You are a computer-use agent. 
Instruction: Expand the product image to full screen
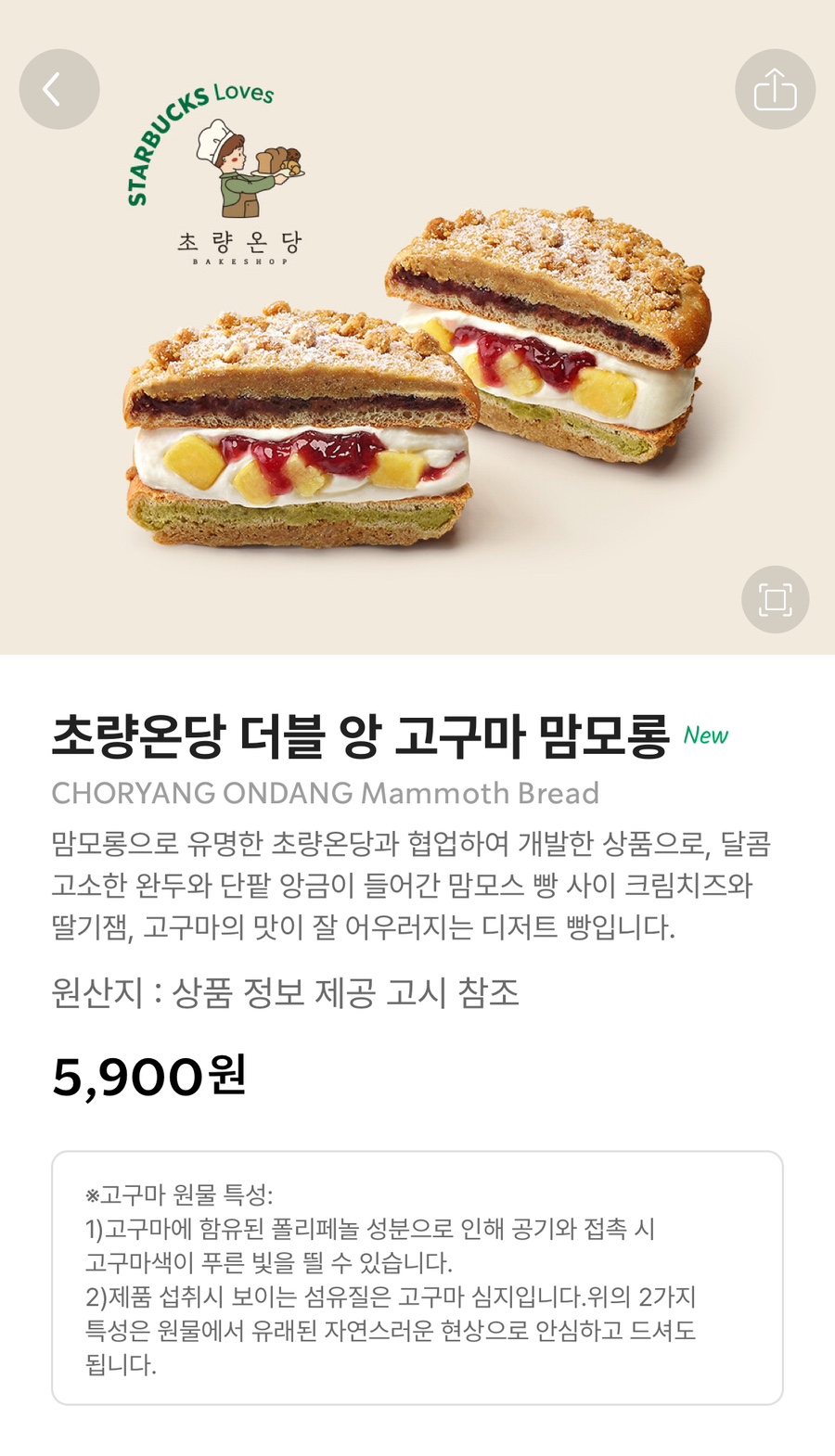click(x=775, y=599)
